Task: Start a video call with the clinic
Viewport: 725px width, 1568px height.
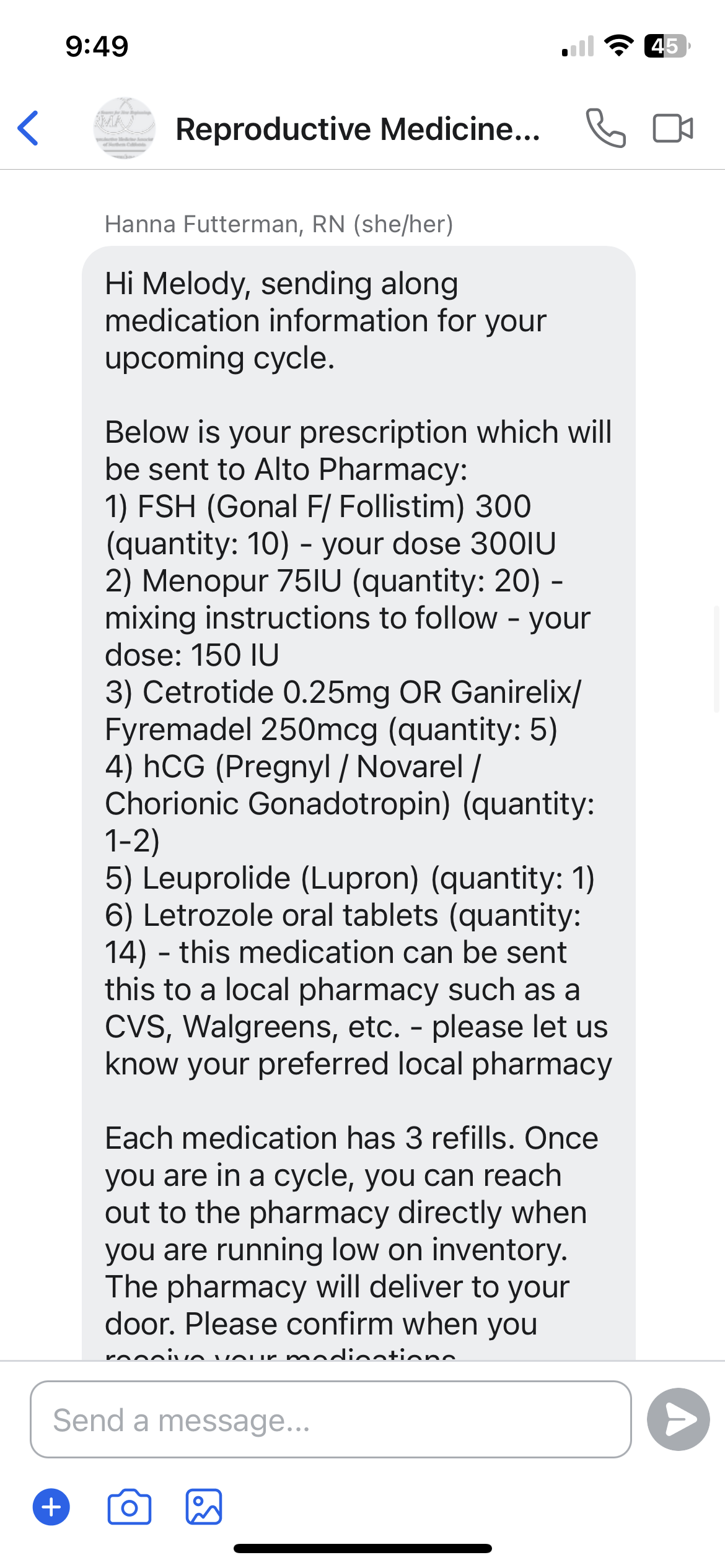Action: pos(672,128)
